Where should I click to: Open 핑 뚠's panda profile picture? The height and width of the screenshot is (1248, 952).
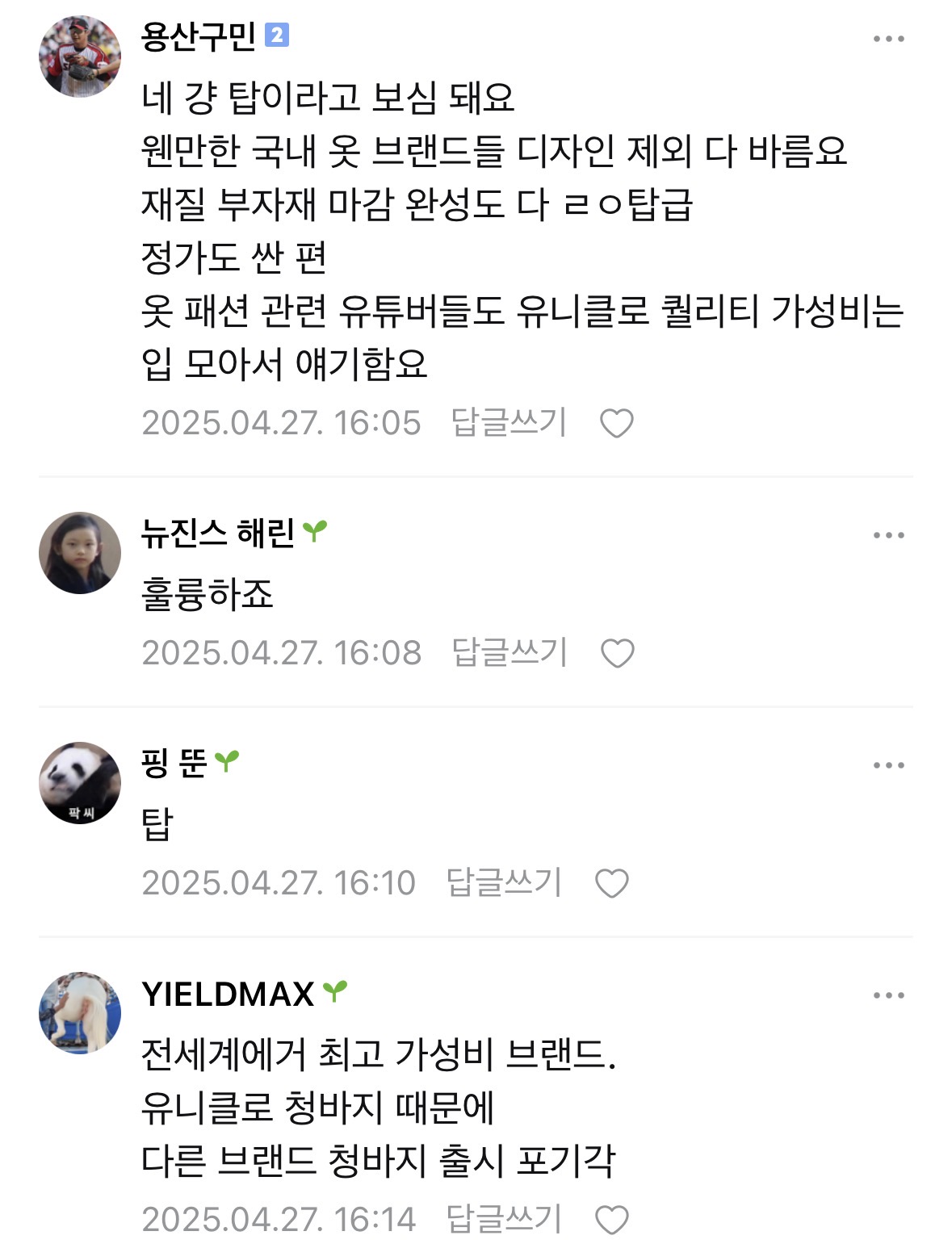(79, 783)
